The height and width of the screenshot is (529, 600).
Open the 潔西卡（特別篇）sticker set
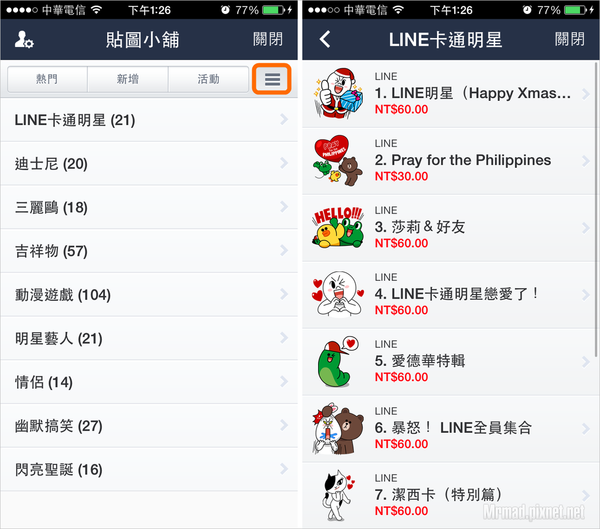click(x=450, y=495)
